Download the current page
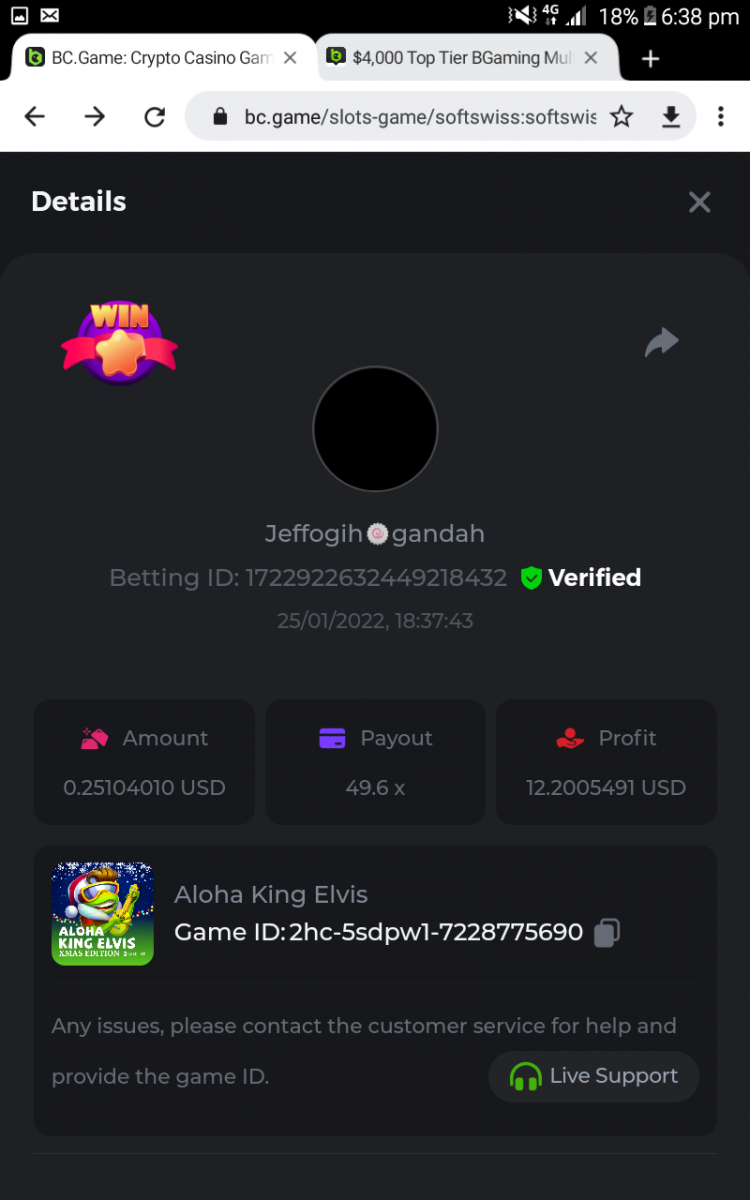The height and width of the screenshot is (1200, 750). (671, 117)
